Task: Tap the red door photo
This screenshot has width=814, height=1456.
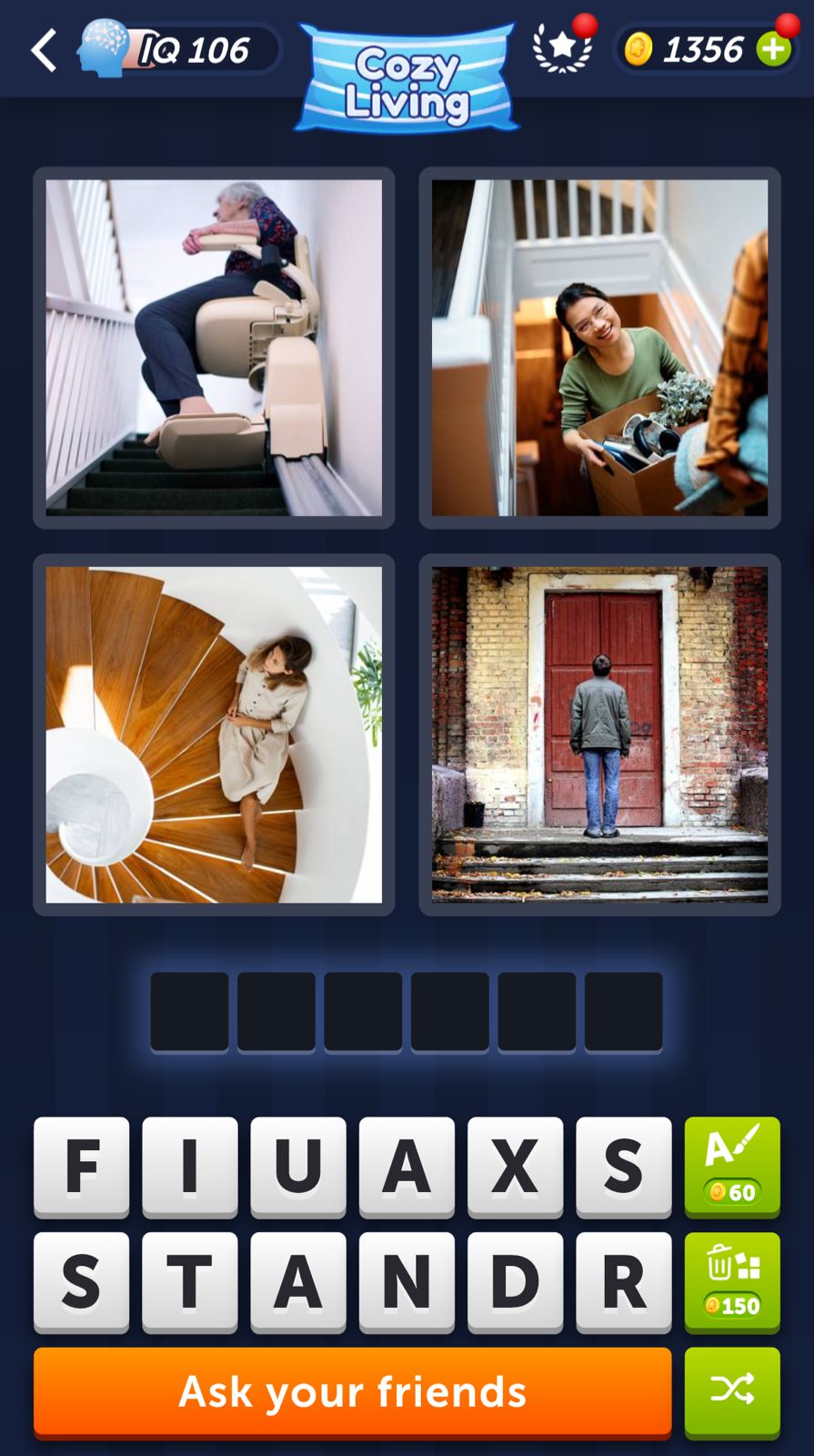Action: (599, 733)
